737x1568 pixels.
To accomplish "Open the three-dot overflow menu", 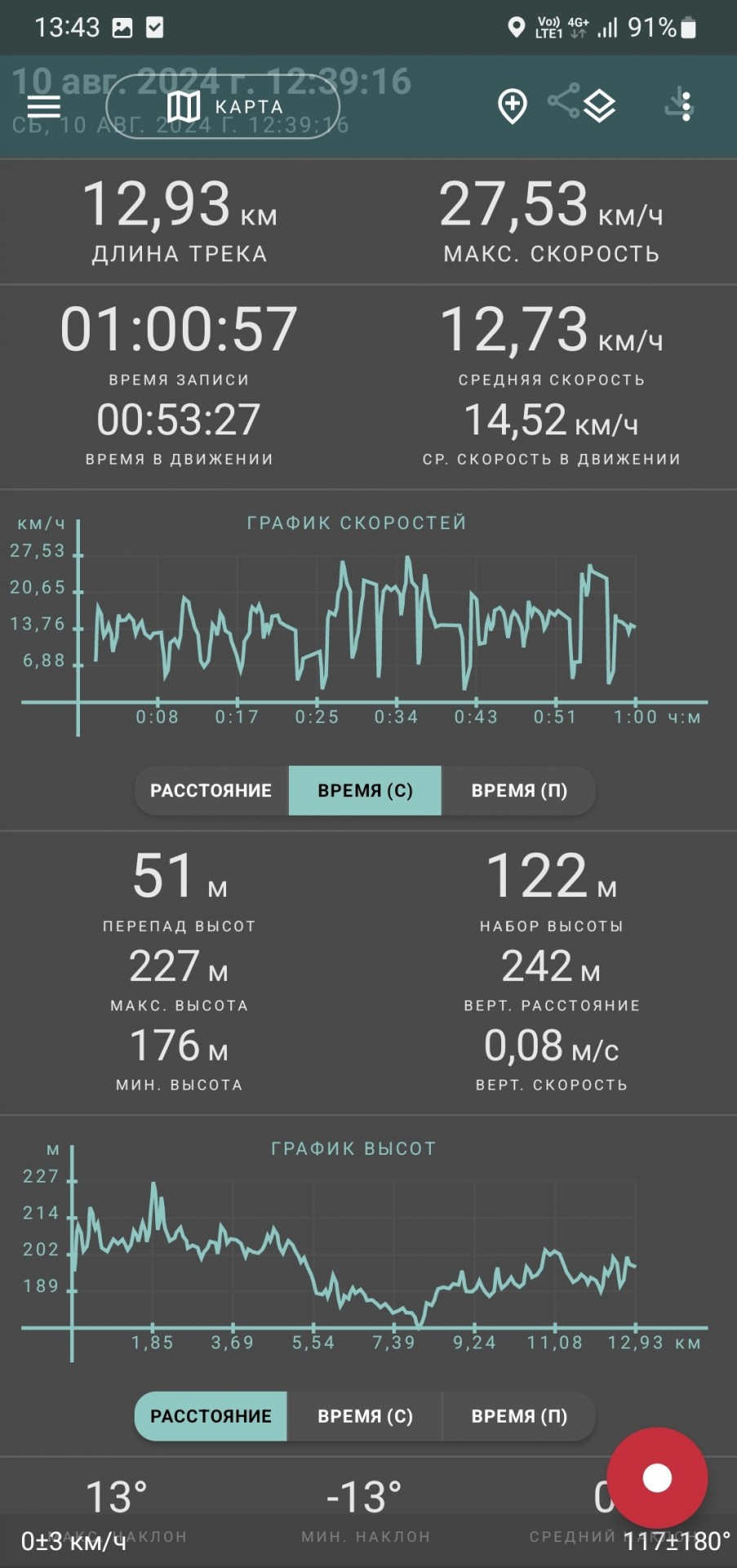I will pyautogui.click(x=686, y=106).
